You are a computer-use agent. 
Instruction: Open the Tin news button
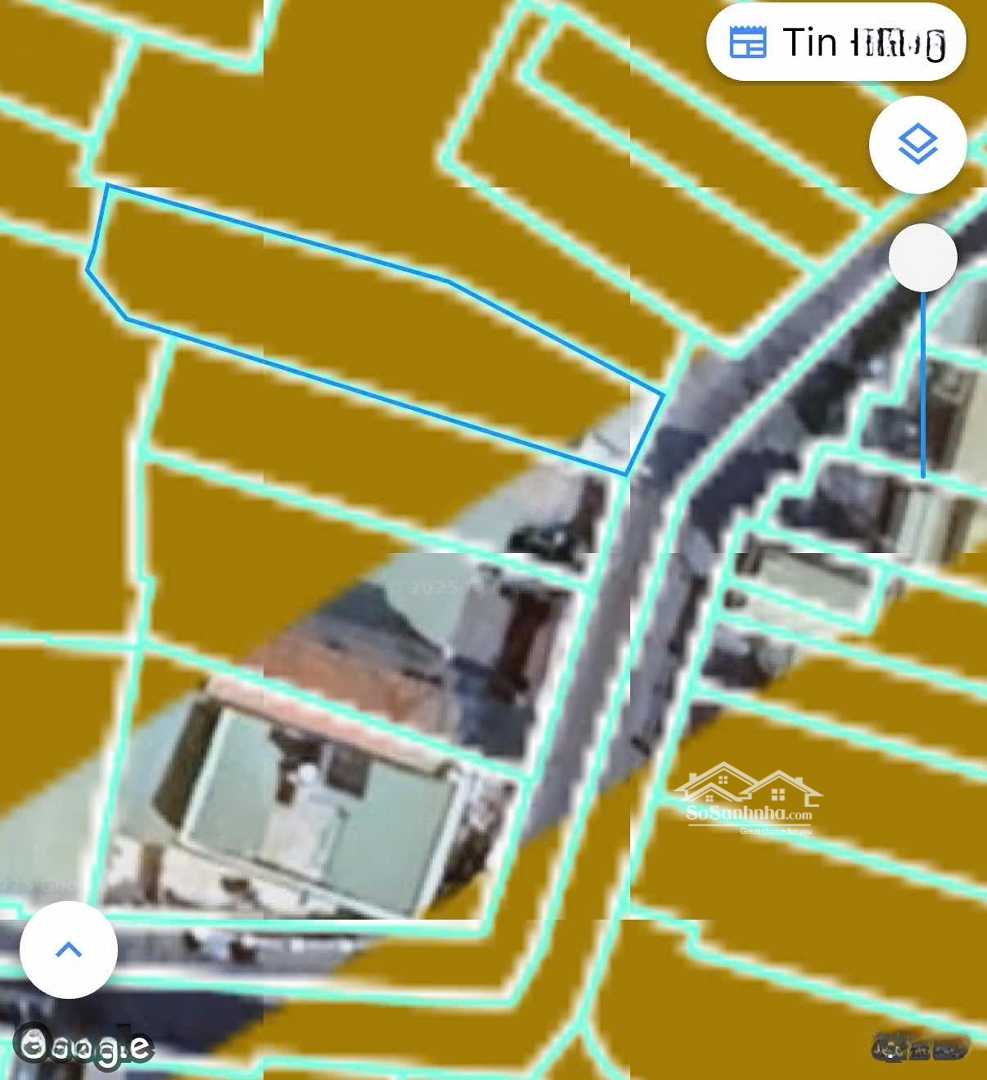[x=836, y=43]
